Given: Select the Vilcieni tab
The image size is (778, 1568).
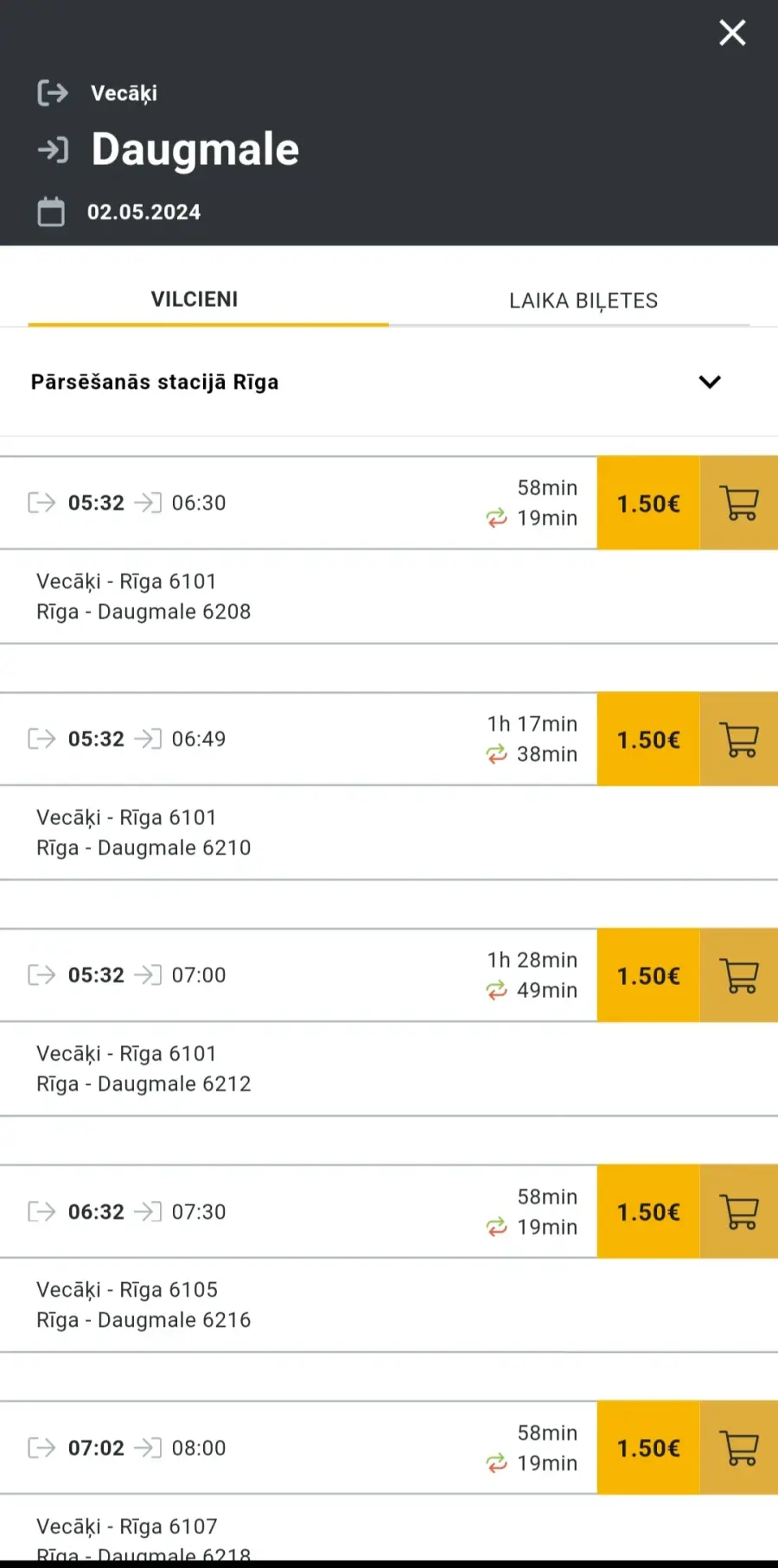Looking at the screenshot, I should click(194, 300).
